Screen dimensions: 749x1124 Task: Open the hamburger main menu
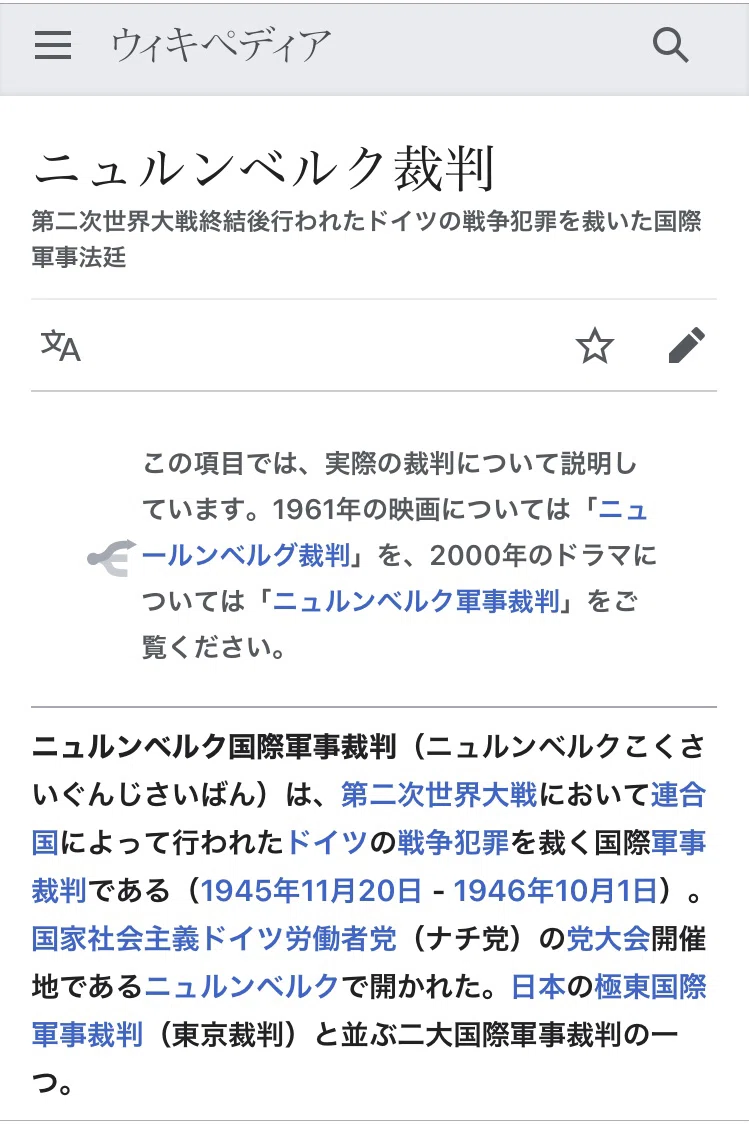(x=53, y=45)
